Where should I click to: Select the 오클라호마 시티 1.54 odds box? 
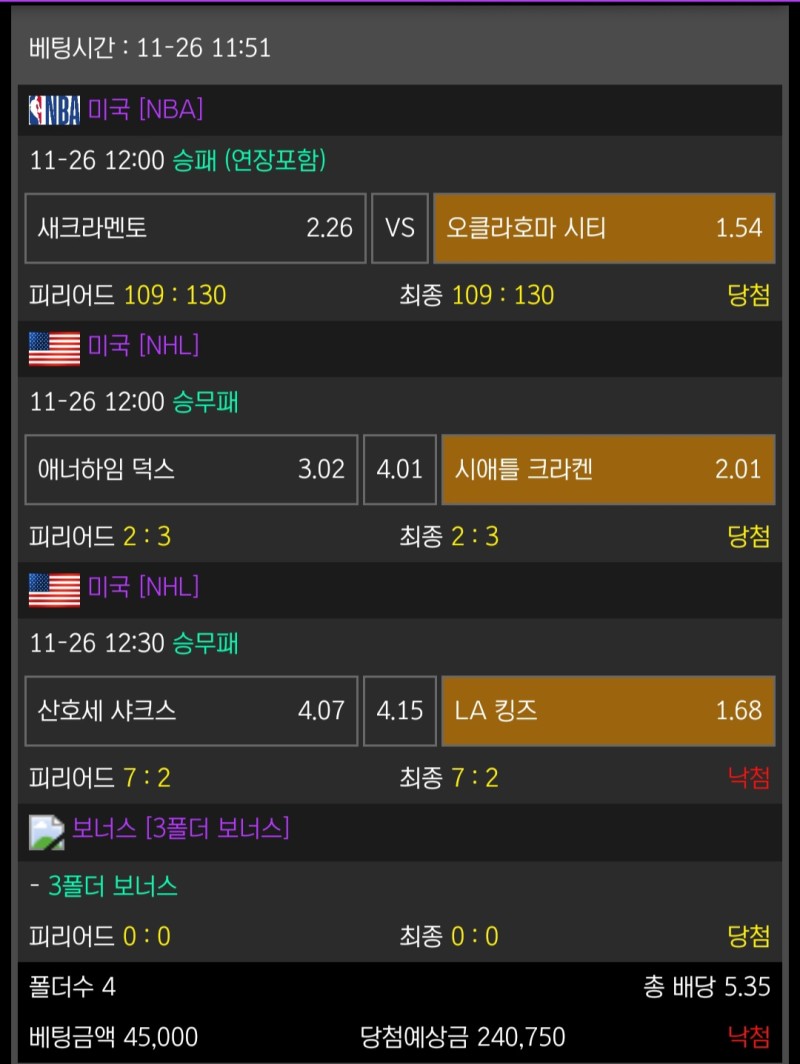(x=604, y=228)
